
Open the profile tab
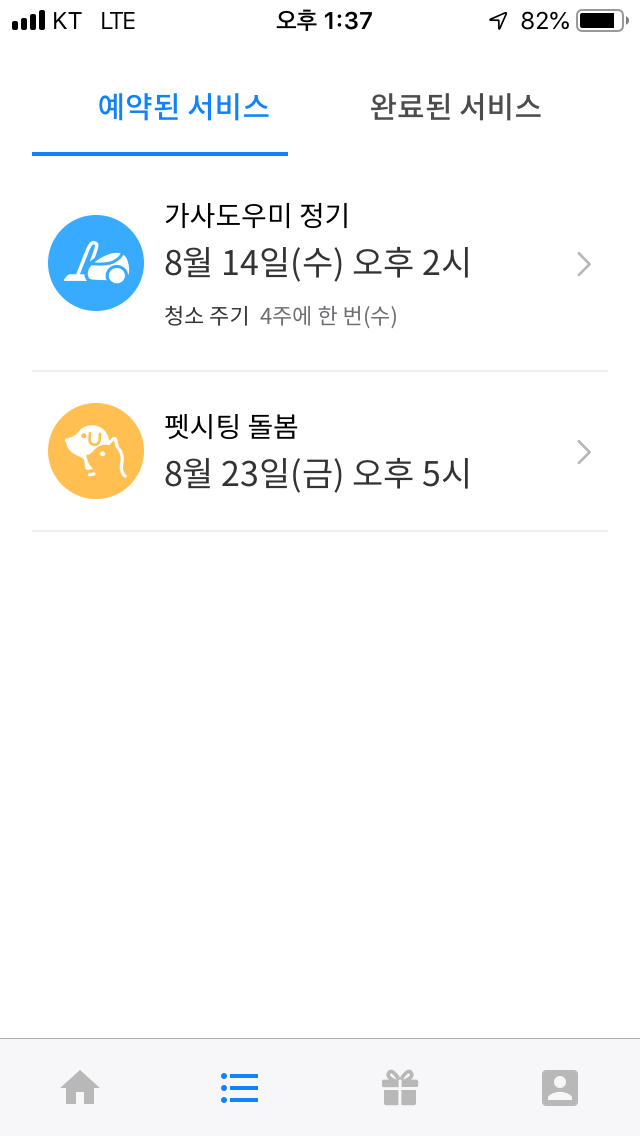click(x=560, y=1087)
